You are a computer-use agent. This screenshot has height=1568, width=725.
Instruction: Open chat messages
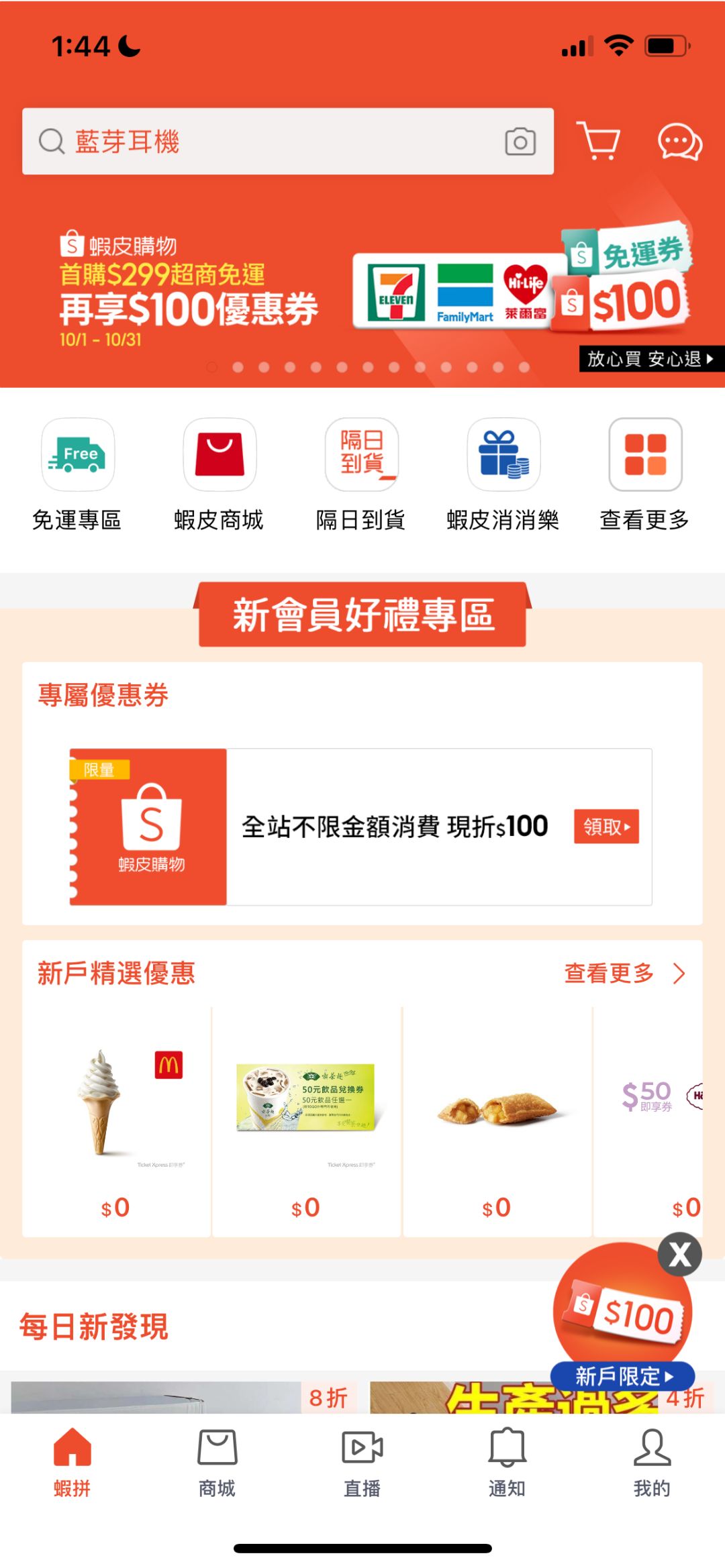(679, 142)
